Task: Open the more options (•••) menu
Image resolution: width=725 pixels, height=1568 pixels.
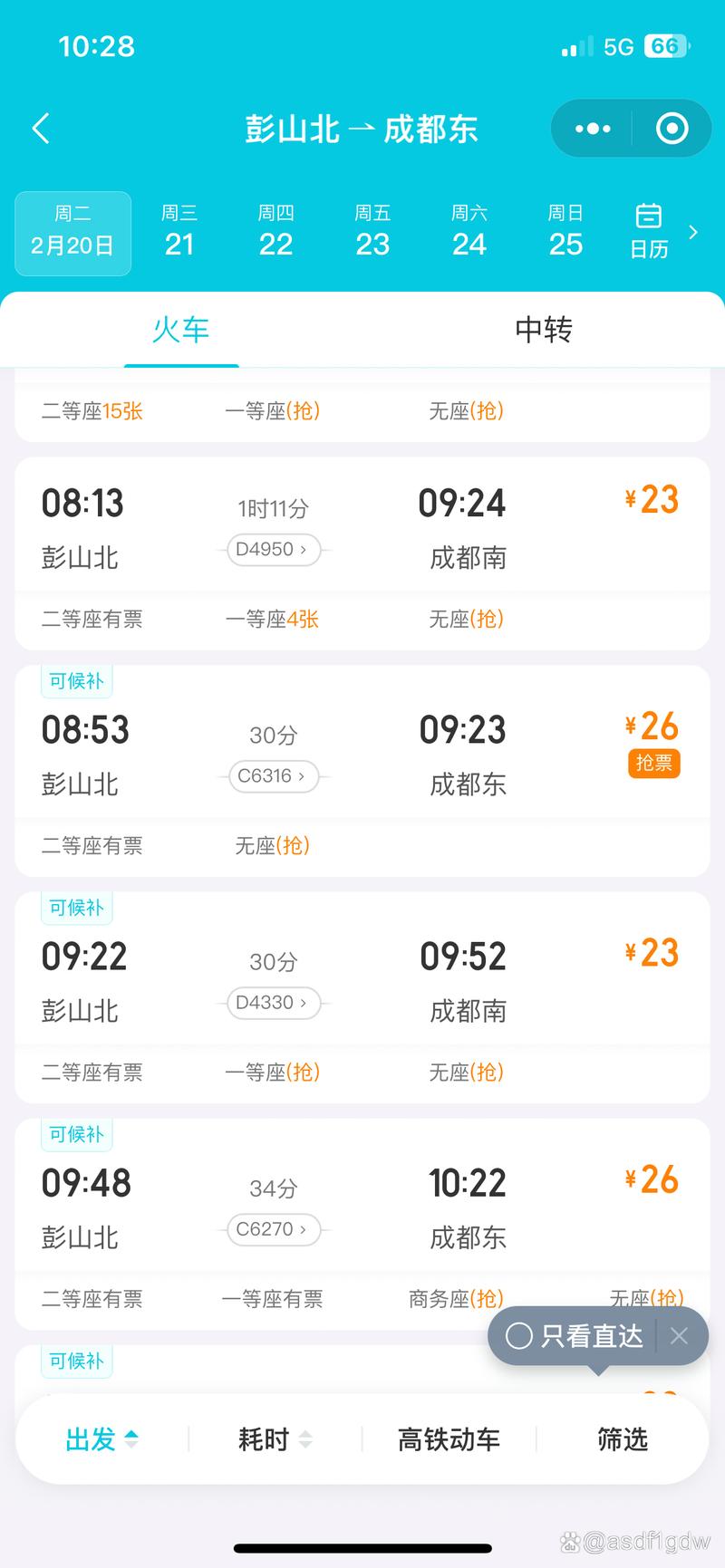Action: [x=592, y=128]
